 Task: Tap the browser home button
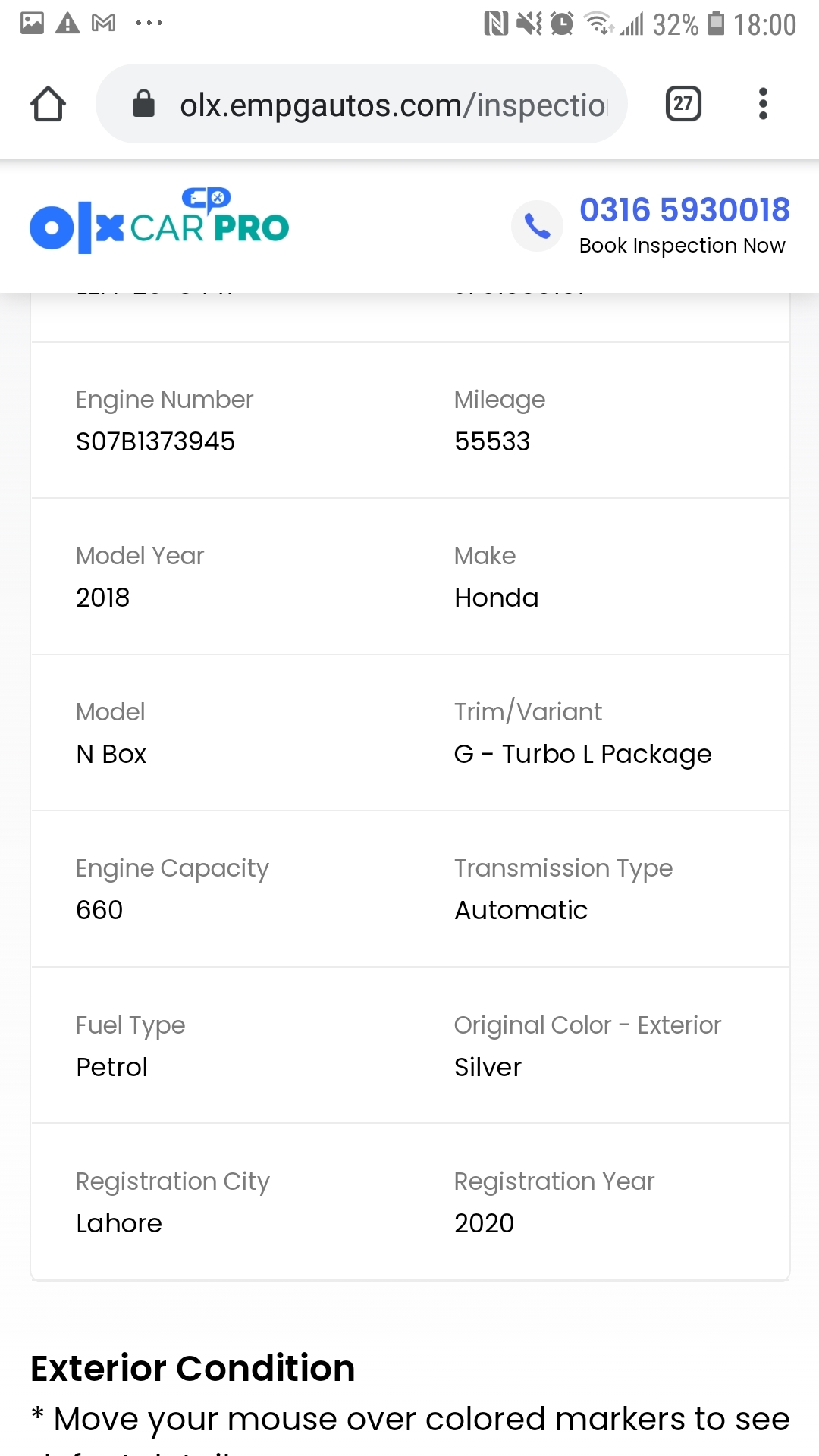click(x=48, y=104)
